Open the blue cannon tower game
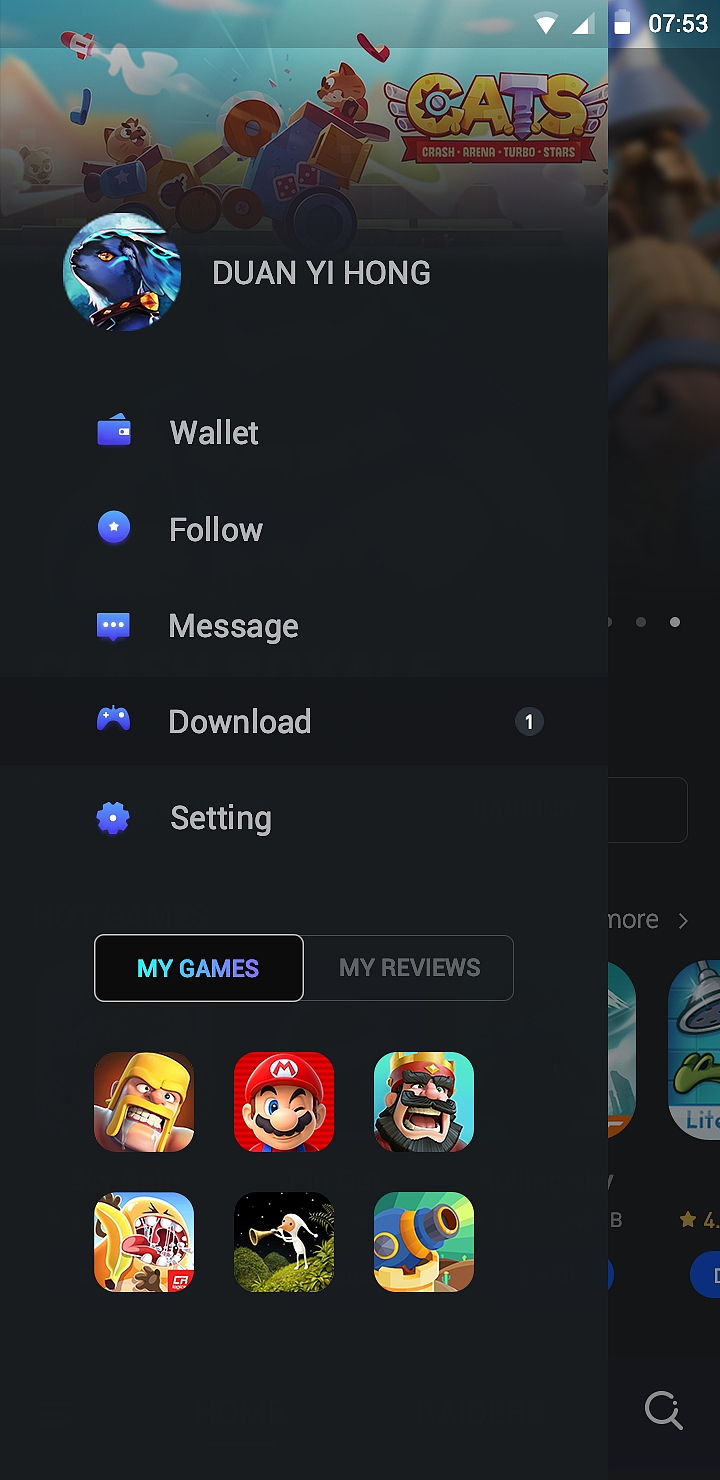720x1480 pixels. pos(424,1242)
